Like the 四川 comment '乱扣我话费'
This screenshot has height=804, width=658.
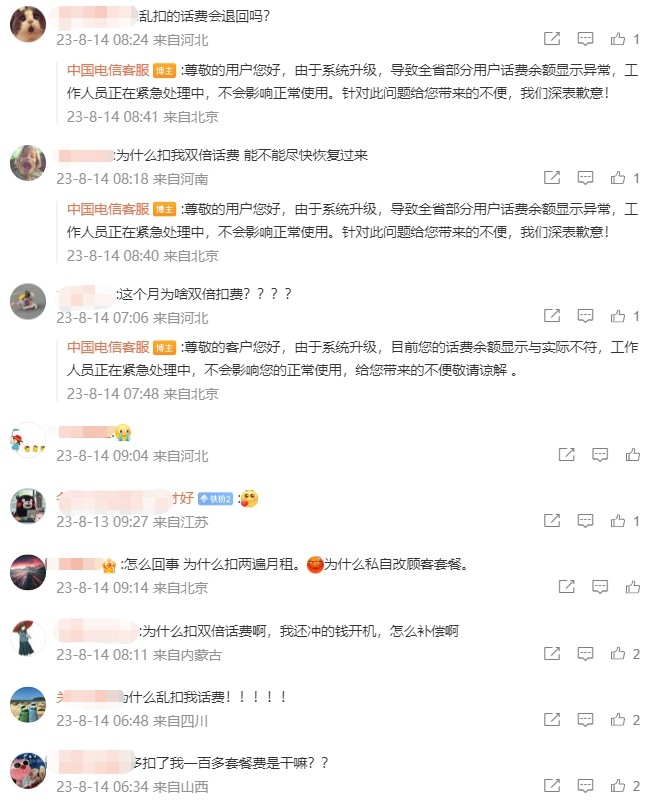(618, 720)
